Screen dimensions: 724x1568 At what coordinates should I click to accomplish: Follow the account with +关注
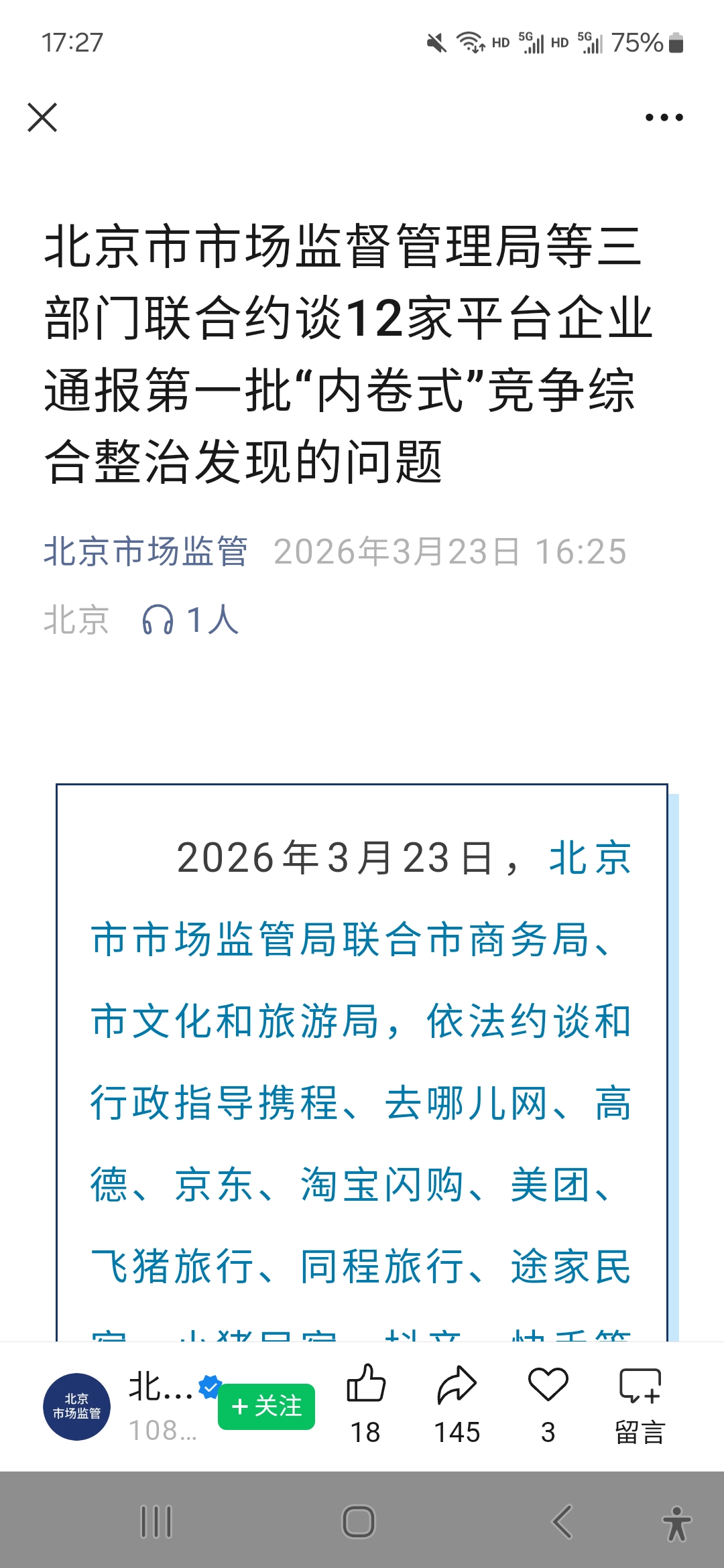(266, 1407)
